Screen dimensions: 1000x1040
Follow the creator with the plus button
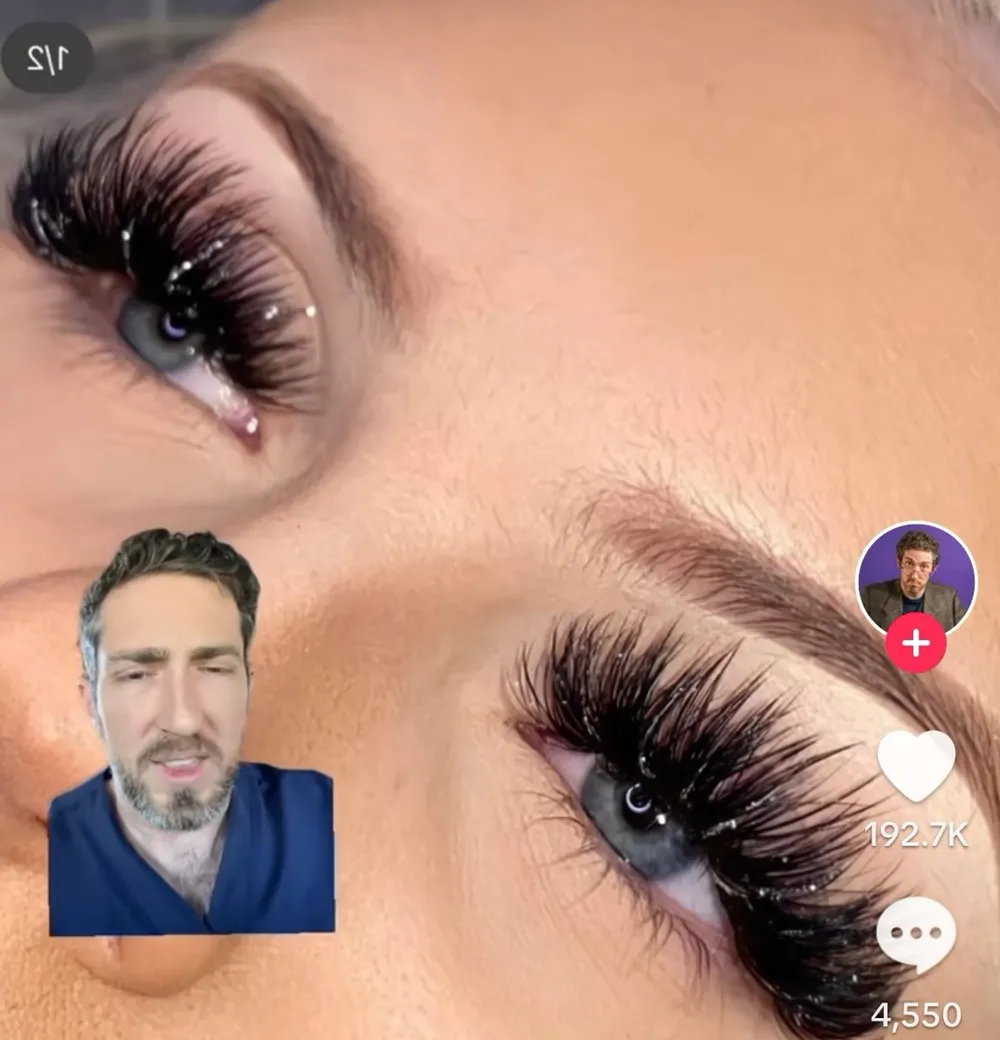click(x=915, y=643)
